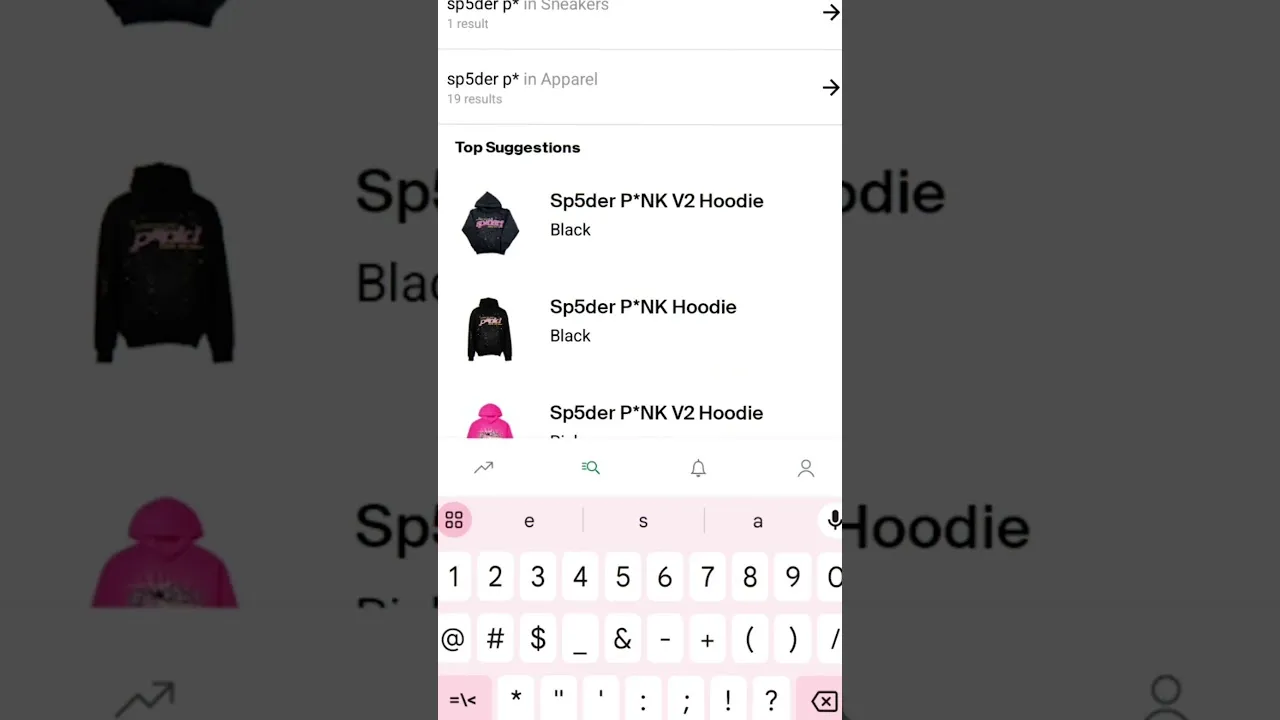The height and width of the screenshot is (720, 1280).
Task: Open the notifications bell tab
Action: (698, 468)
